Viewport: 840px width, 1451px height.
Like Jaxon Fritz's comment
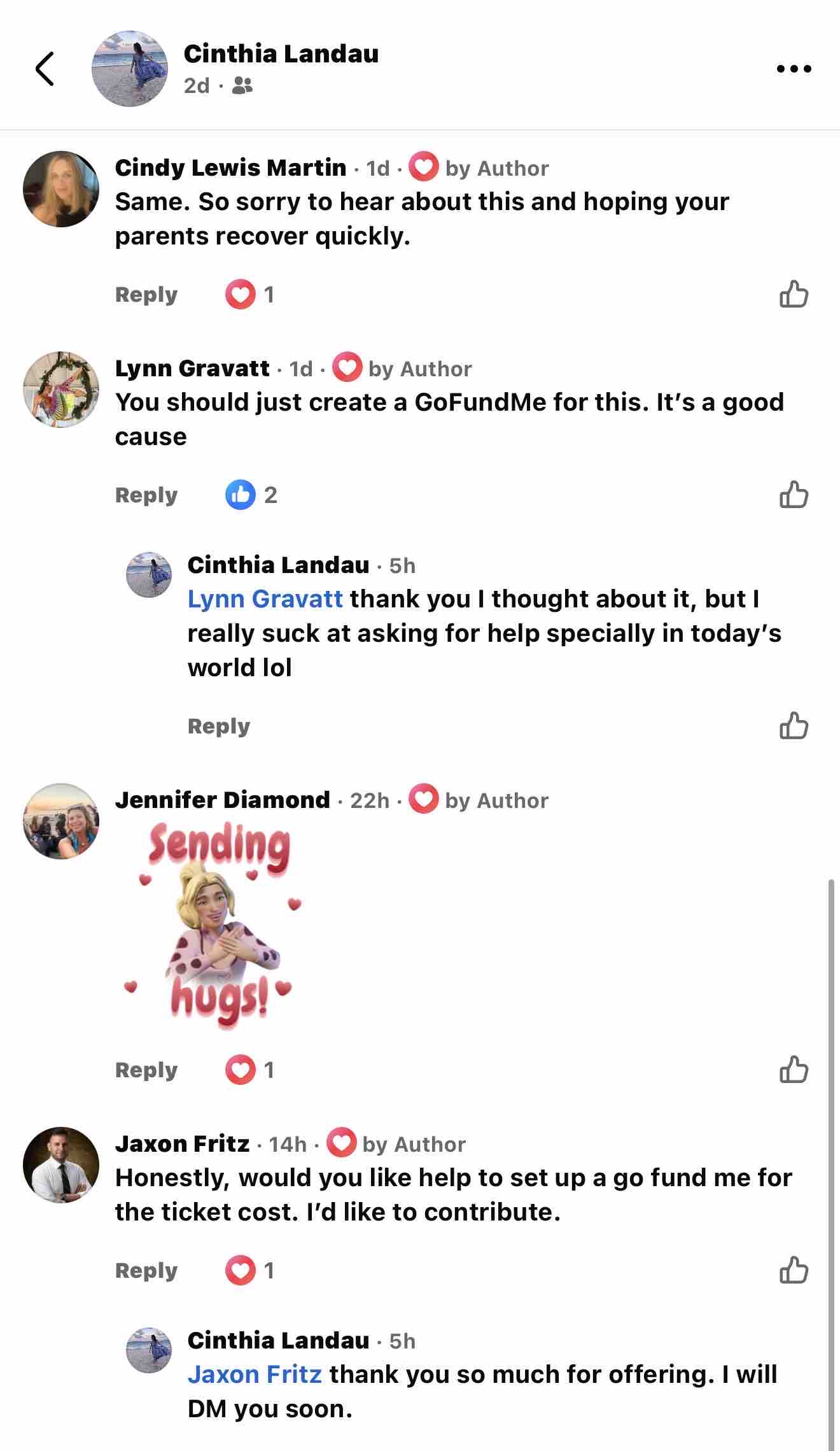coord(794,1271)
